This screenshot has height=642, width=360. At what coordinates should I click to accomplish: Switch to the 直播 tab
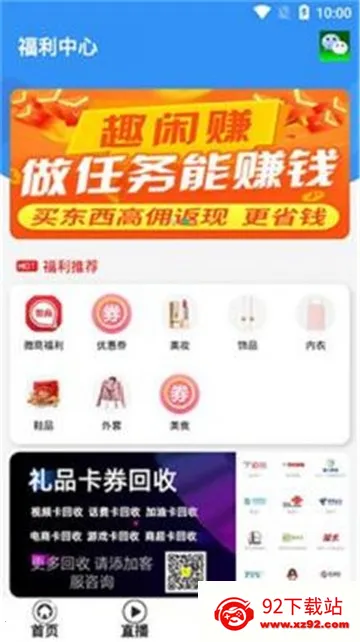tap(135, 618)
